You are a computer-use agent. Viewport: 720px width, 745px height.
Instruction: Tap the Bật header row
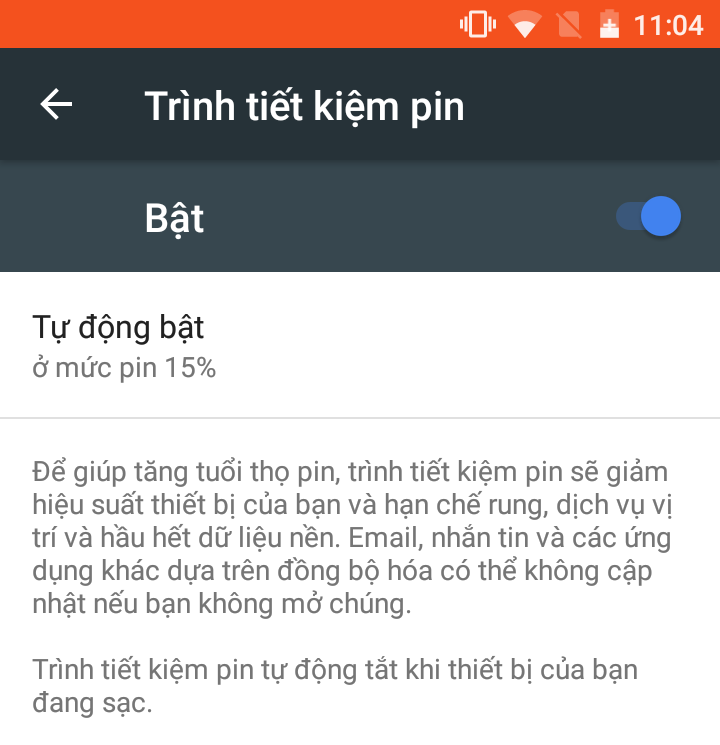pyautogui.click(x=360, y=216)
